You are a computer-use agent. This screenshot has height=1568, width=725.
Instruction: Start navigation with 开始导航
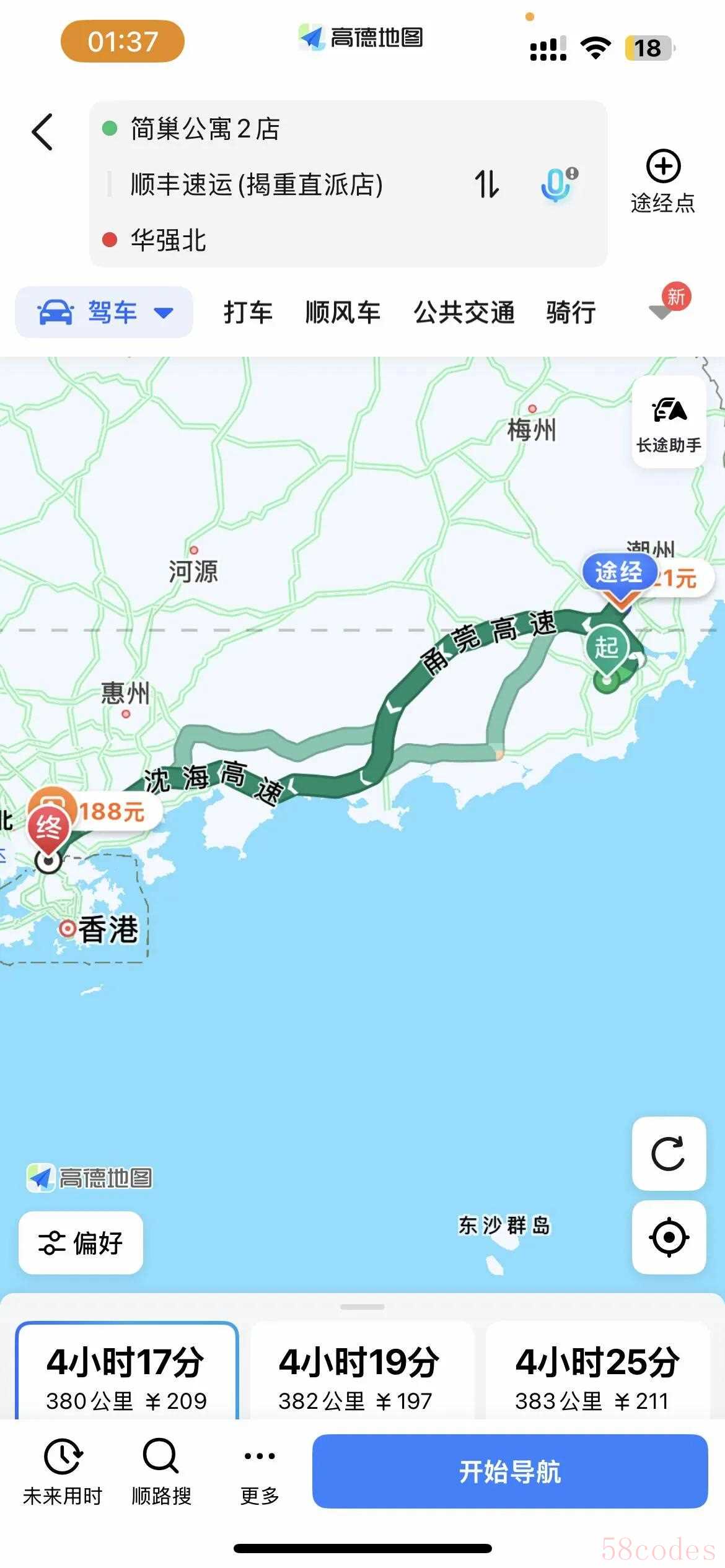click(x=509, y=1471)
